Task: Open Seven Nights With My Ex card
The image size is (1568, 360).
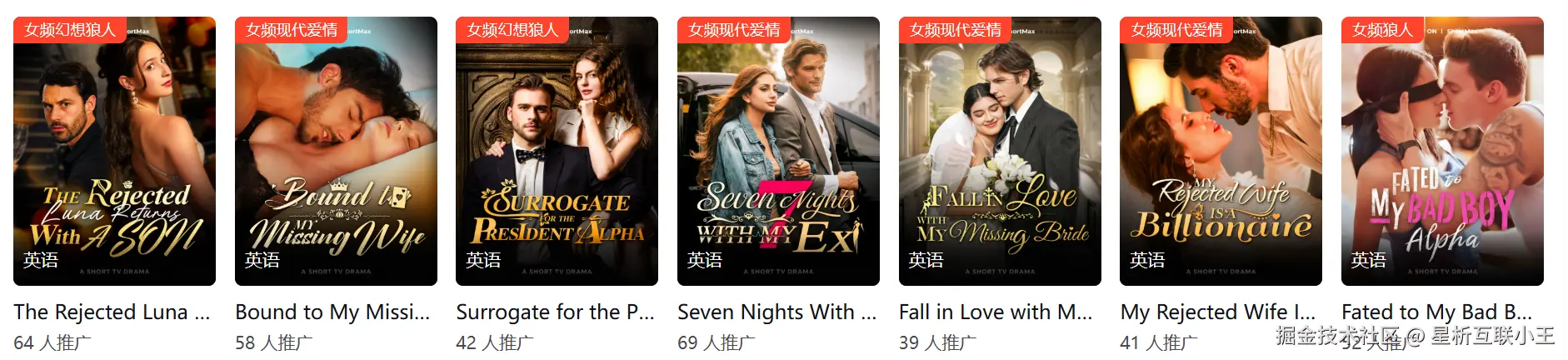Action: [x=778, y=152]
